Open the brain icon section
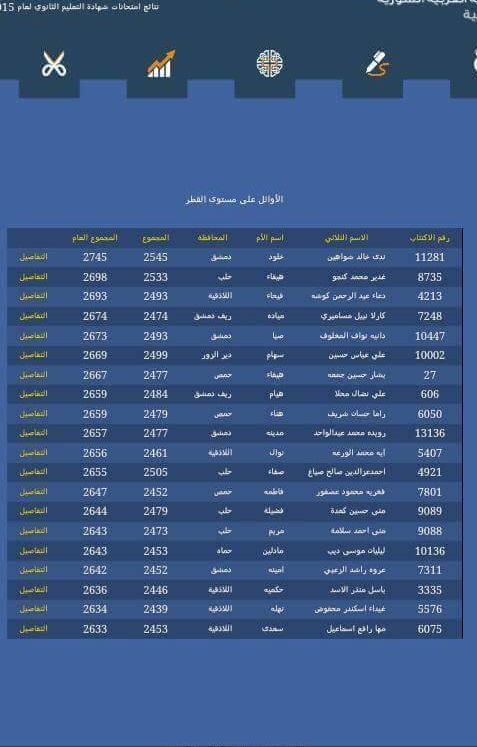This screenshot has width=477, height=747. coord(269,63)
